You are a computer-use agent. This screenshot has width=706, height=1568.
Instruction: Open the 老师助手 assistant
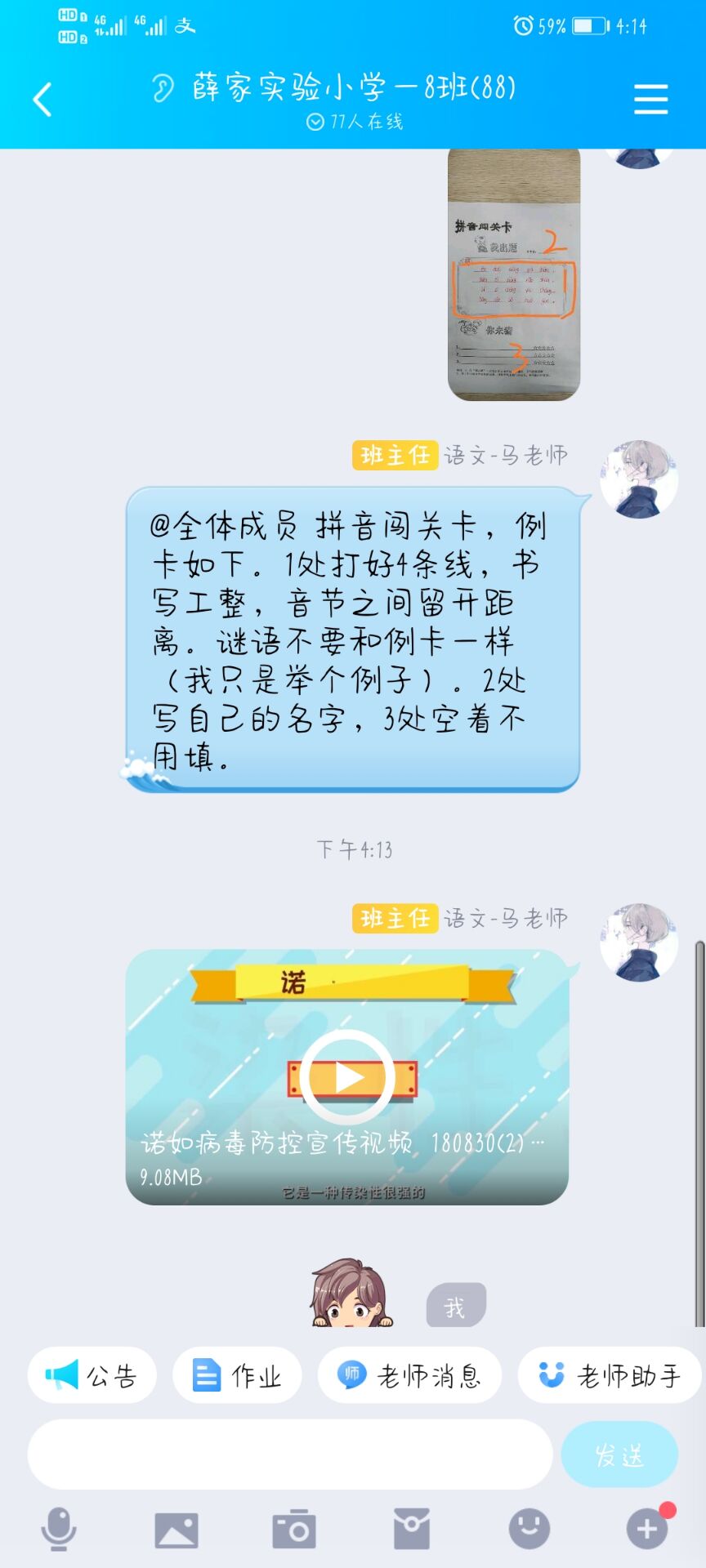(x=610, y=1376)
